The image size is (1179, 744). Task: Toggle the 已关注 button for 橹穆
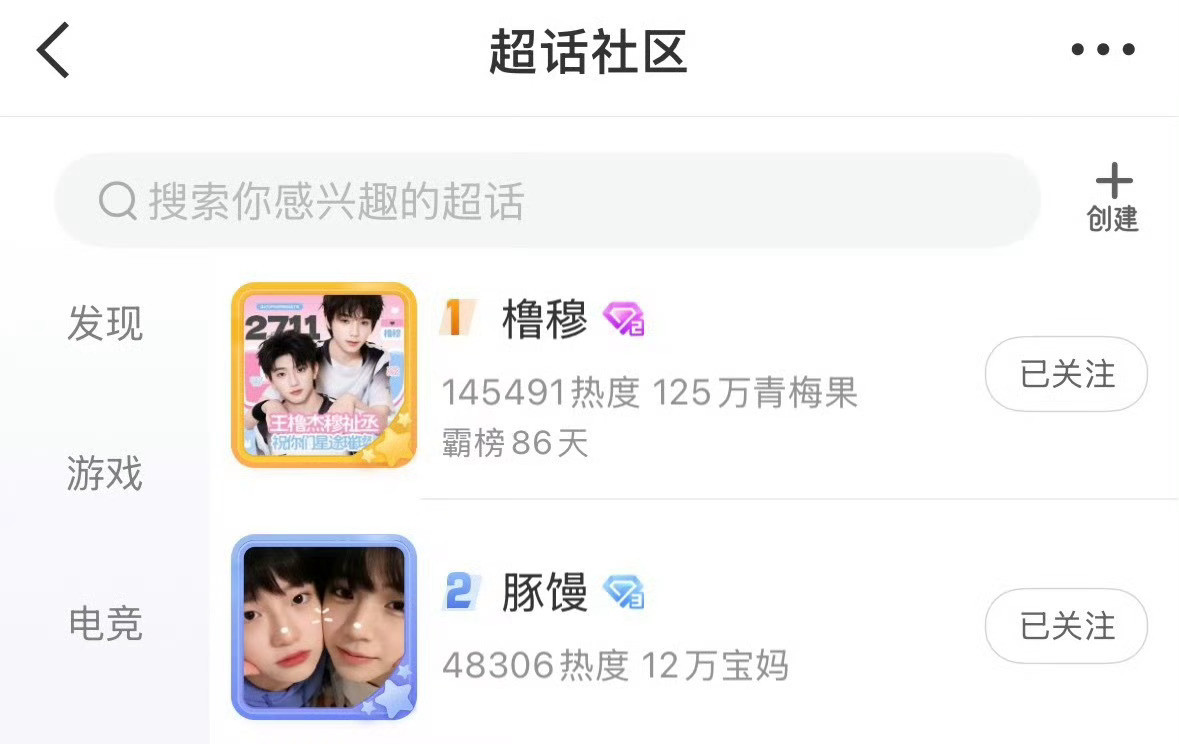(x=1066, y=374)
